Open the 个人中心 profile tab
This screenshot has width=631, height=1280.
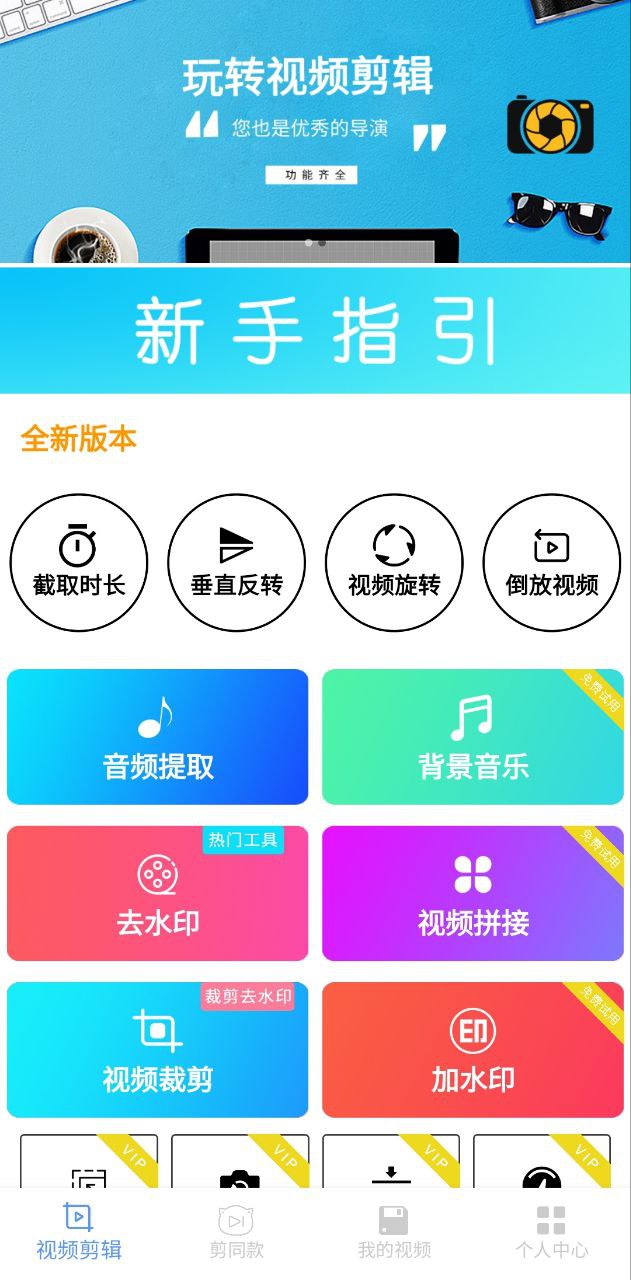(x=551, y=1233)
